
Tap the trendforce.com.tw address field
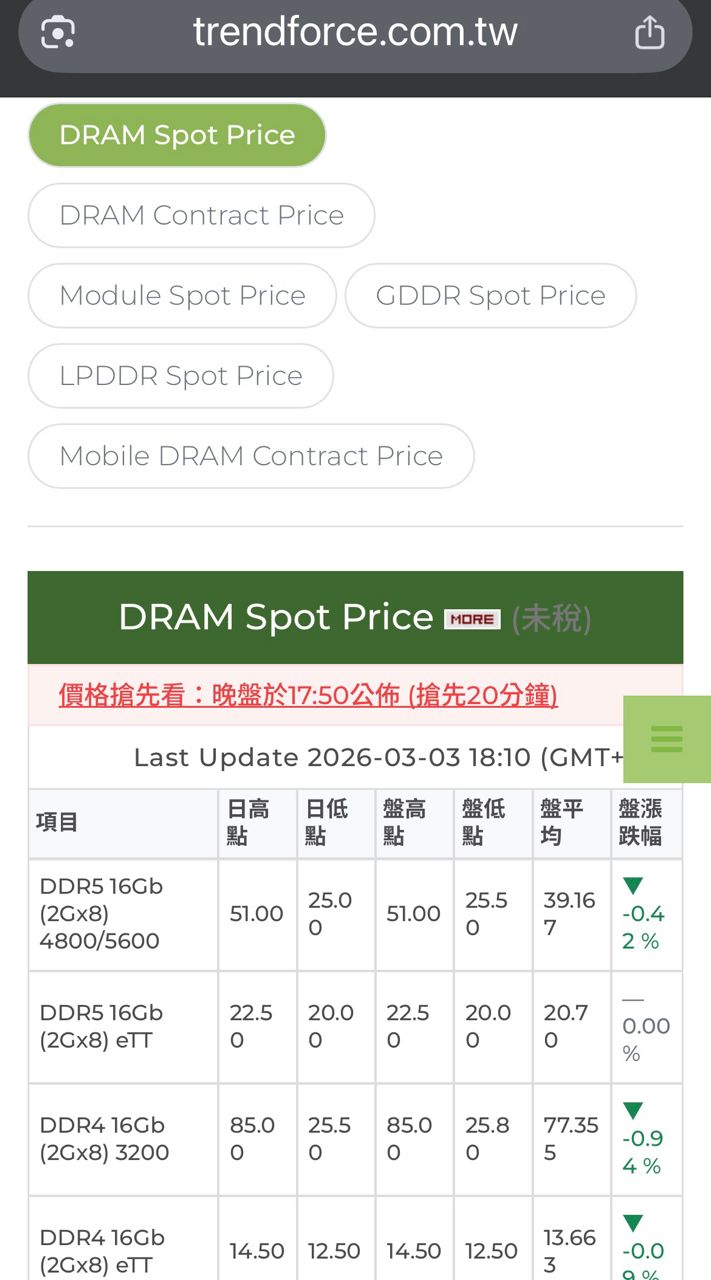(x=355, y=32)
